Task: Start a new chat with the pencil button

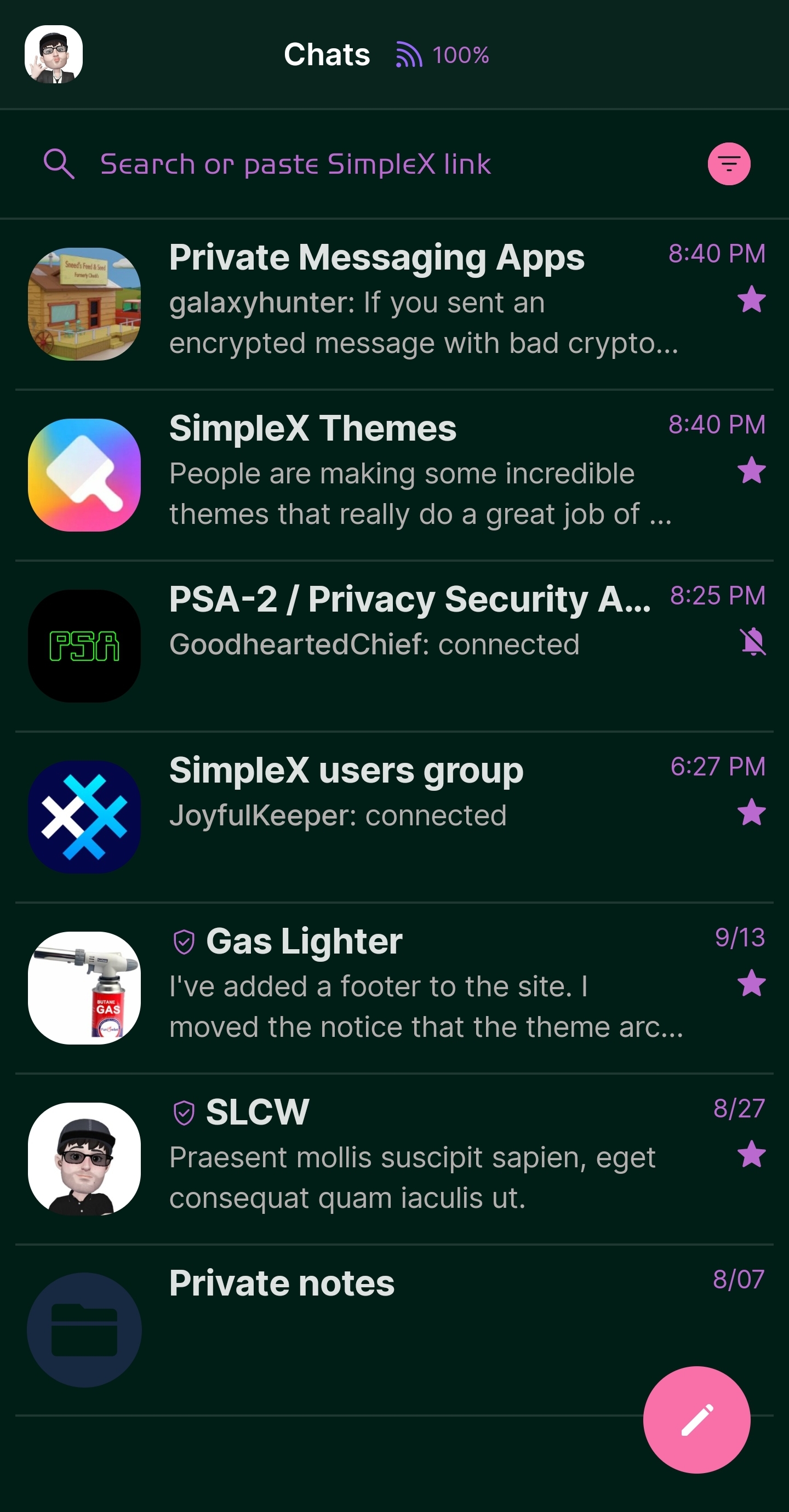Action: (696, 1419)
